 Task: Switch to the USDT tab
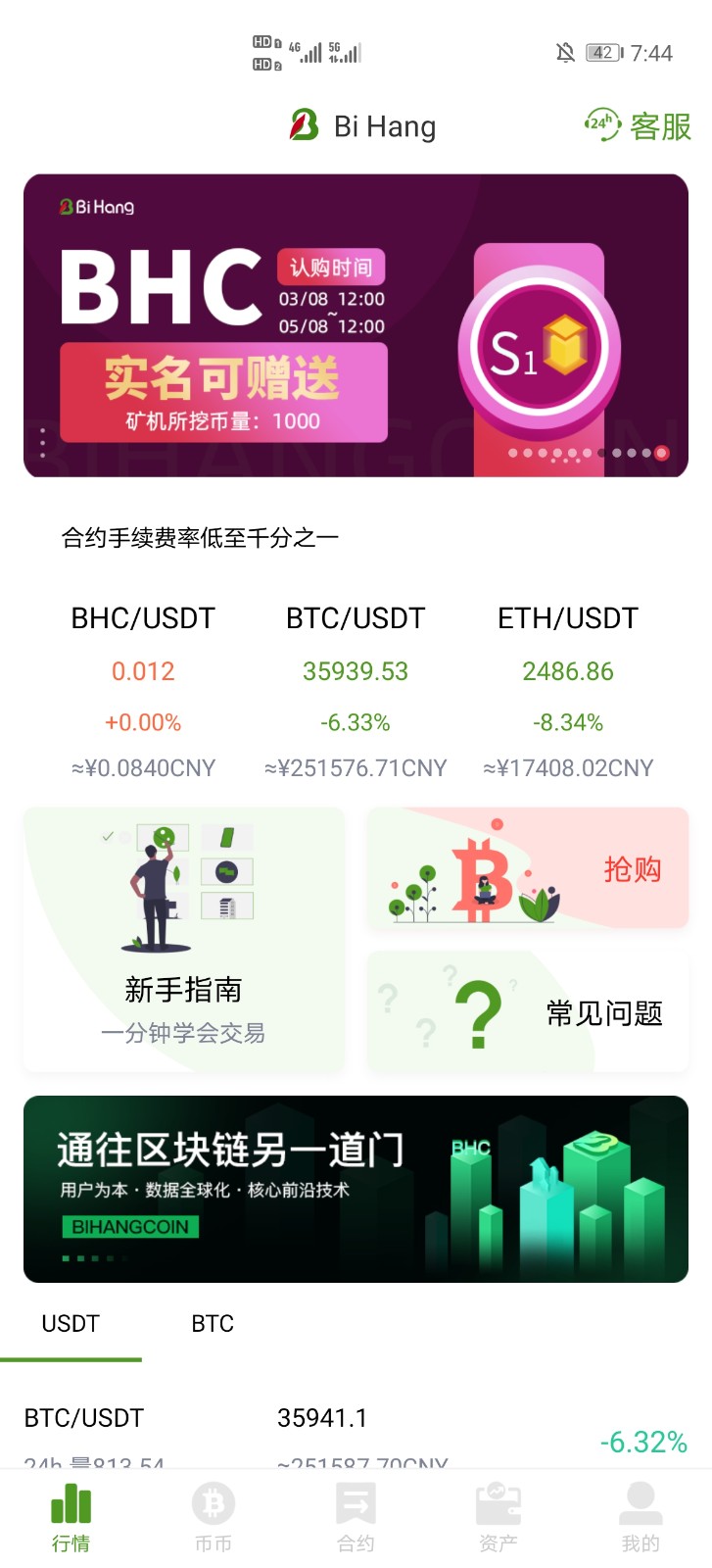click(x=70, y=1323)
